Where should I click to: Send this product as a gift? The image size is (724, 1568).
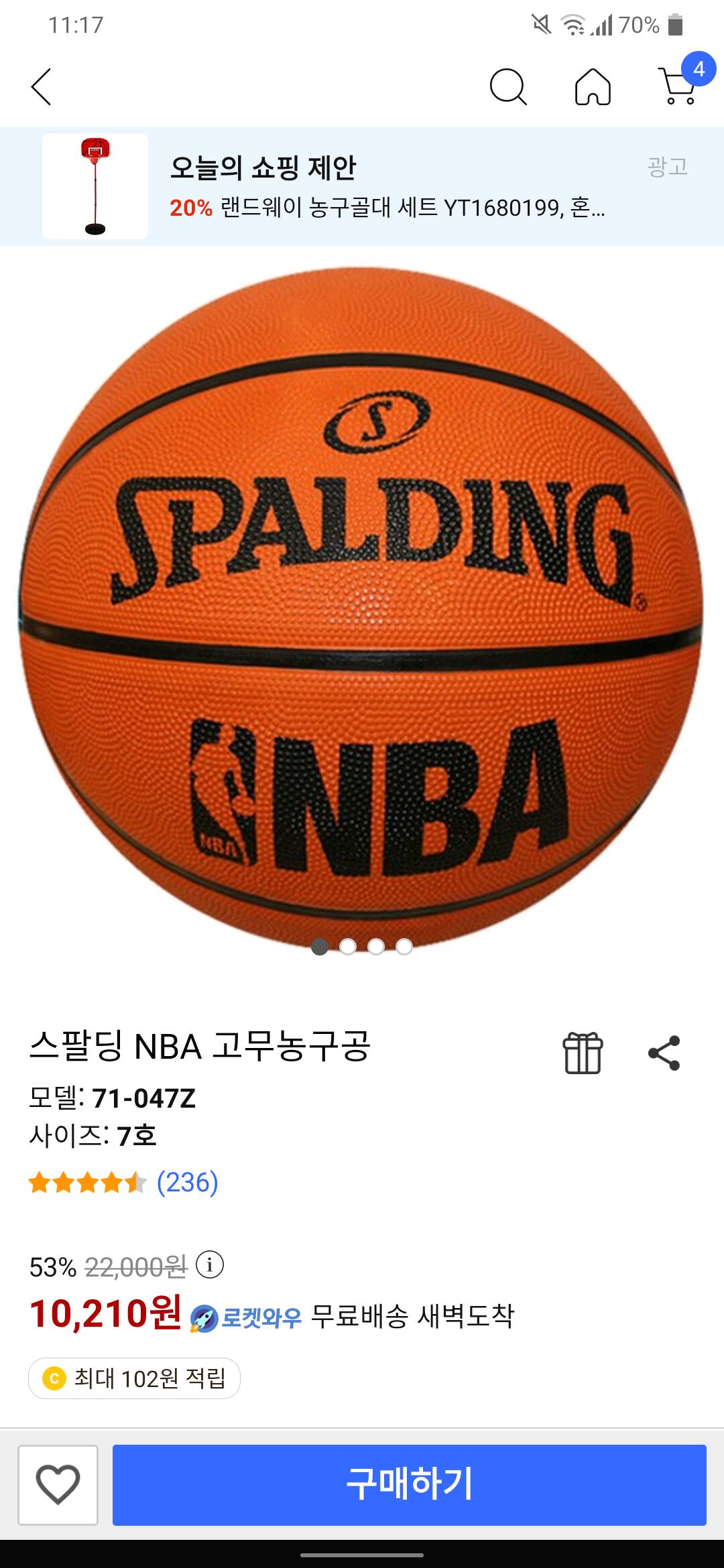click(x=583, y=1053)
